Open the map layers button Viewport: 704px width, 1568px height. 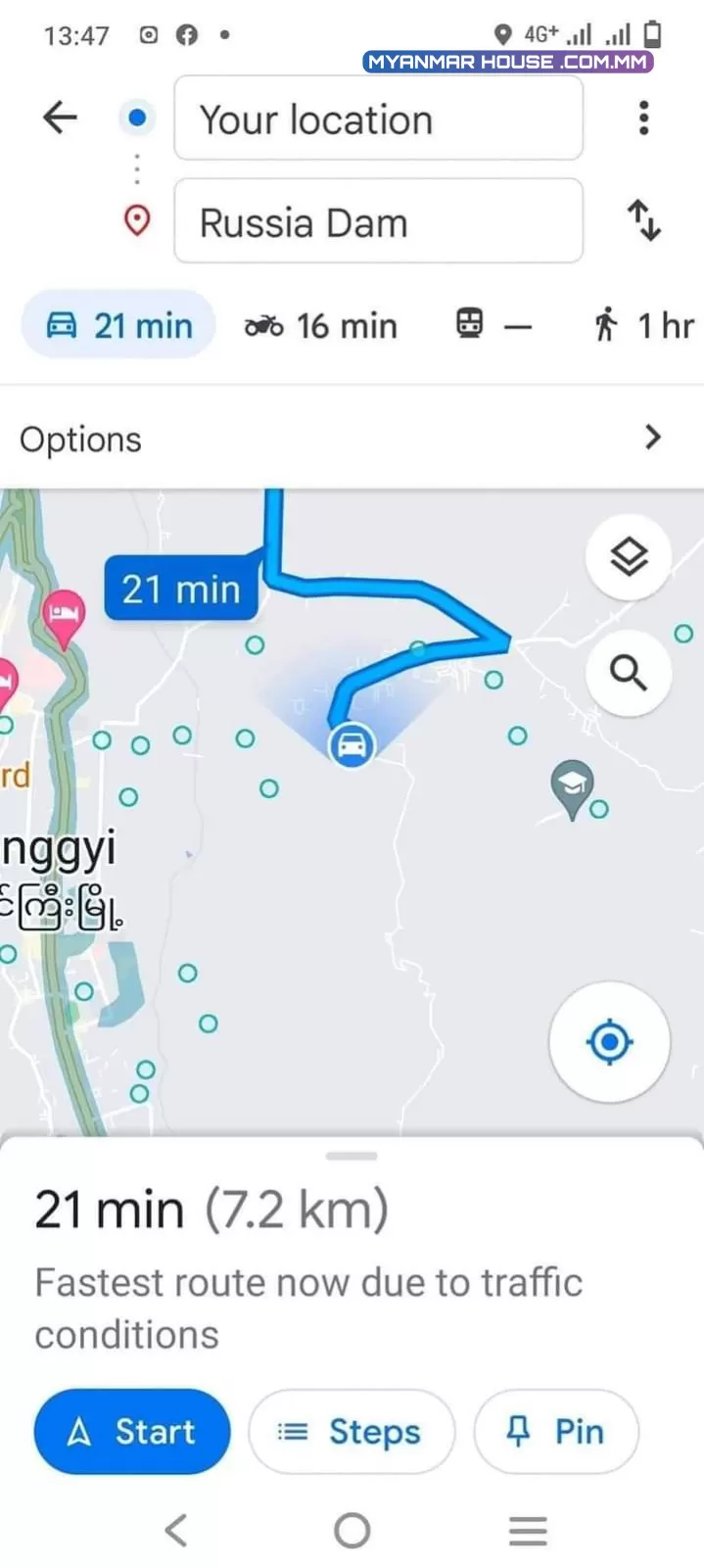(x=629, y=556)
